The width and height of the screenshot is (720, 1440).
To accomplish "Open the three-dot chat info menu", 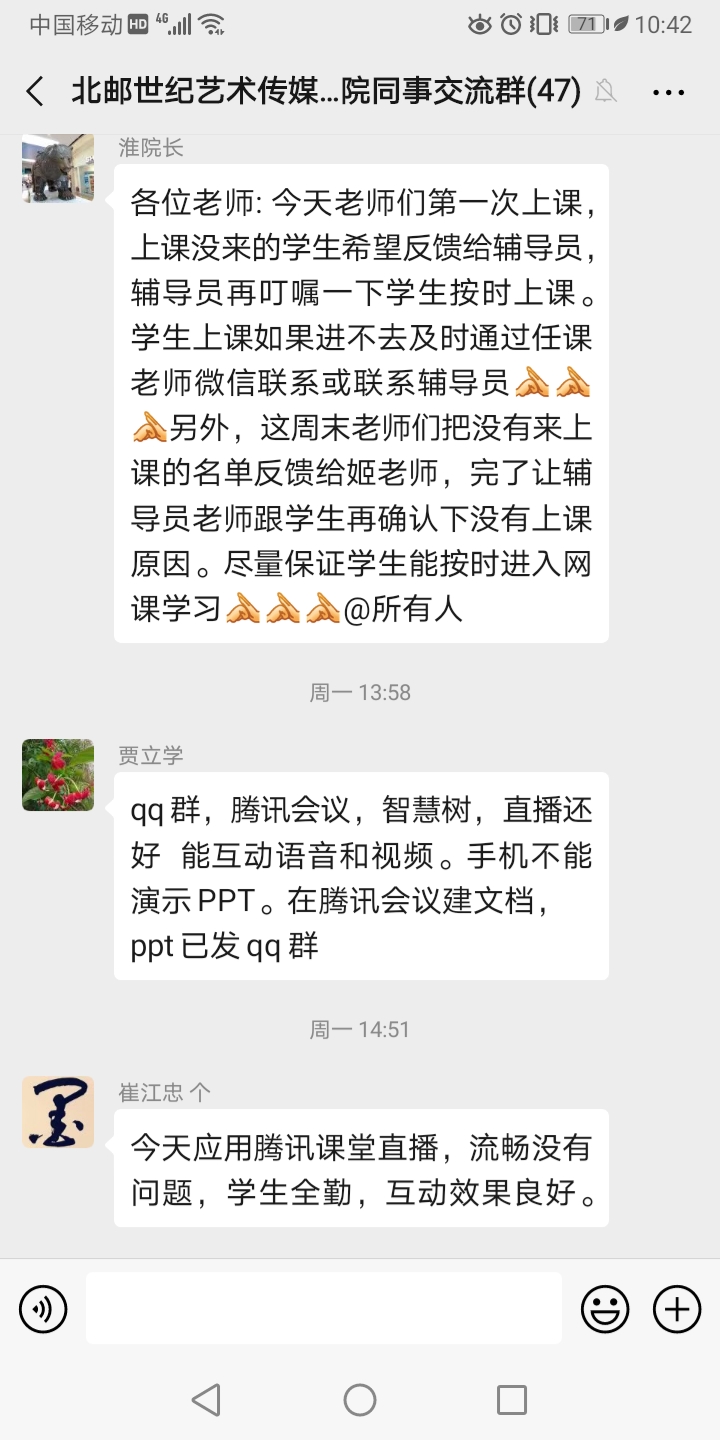I will (x=668, y=92).
